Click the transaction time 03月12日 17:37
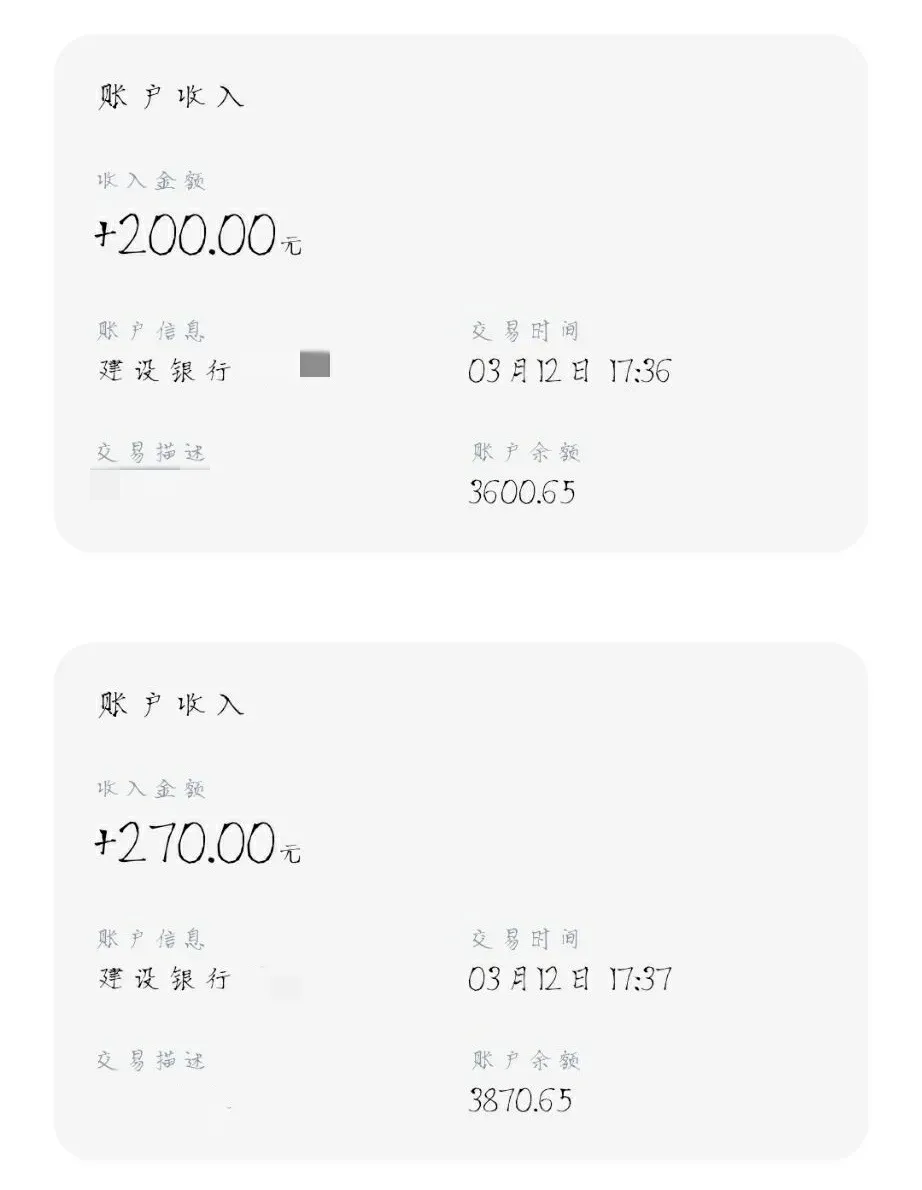The width and height of the screenshot is (922, 1190). 570,978
